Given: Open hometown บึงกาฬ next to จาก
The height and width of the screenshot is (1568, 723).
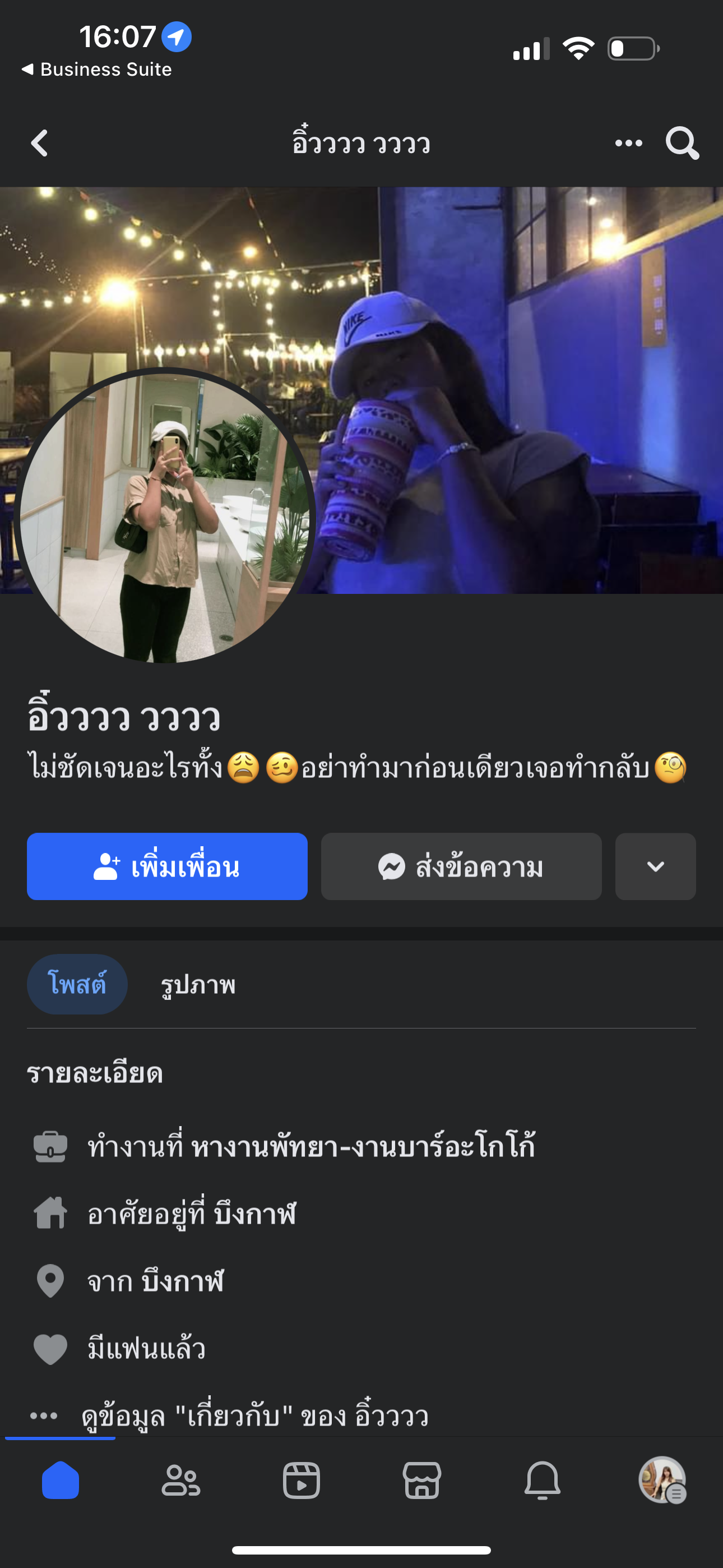Looking at the screenshot, I should 183,1281.
